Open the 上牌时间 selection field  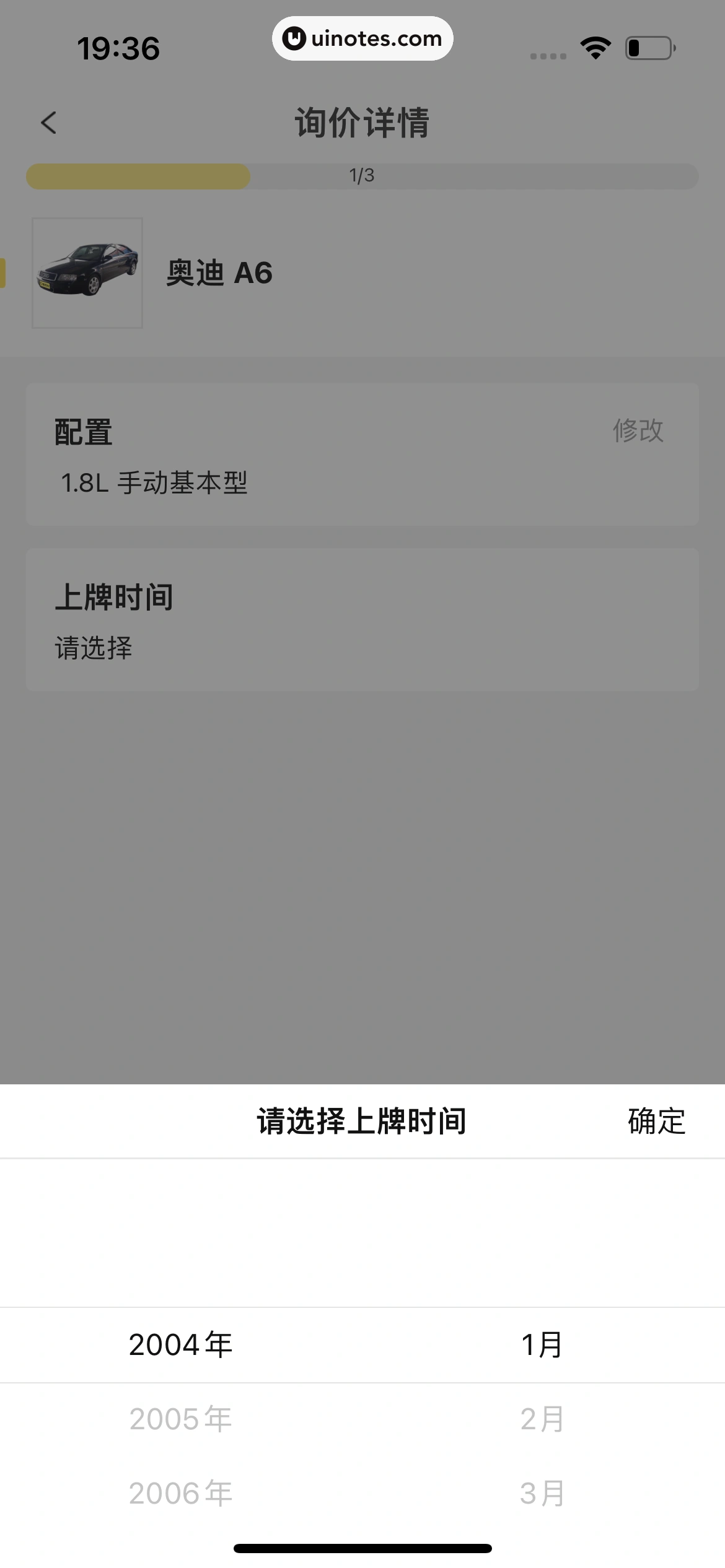(362, 620)
